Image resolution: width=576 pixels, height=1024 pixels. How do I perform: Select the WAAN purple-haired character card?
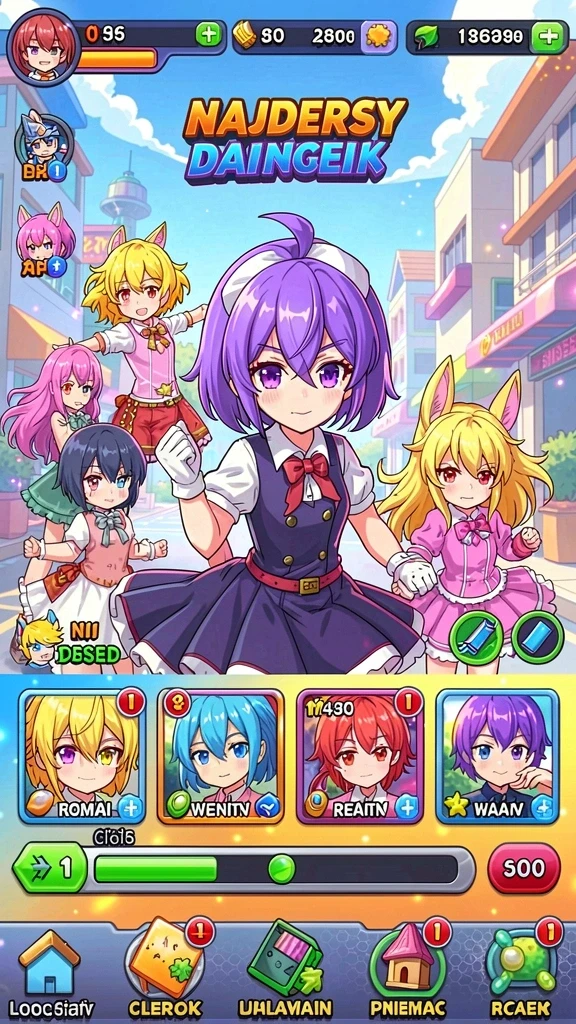click(497, 756)
